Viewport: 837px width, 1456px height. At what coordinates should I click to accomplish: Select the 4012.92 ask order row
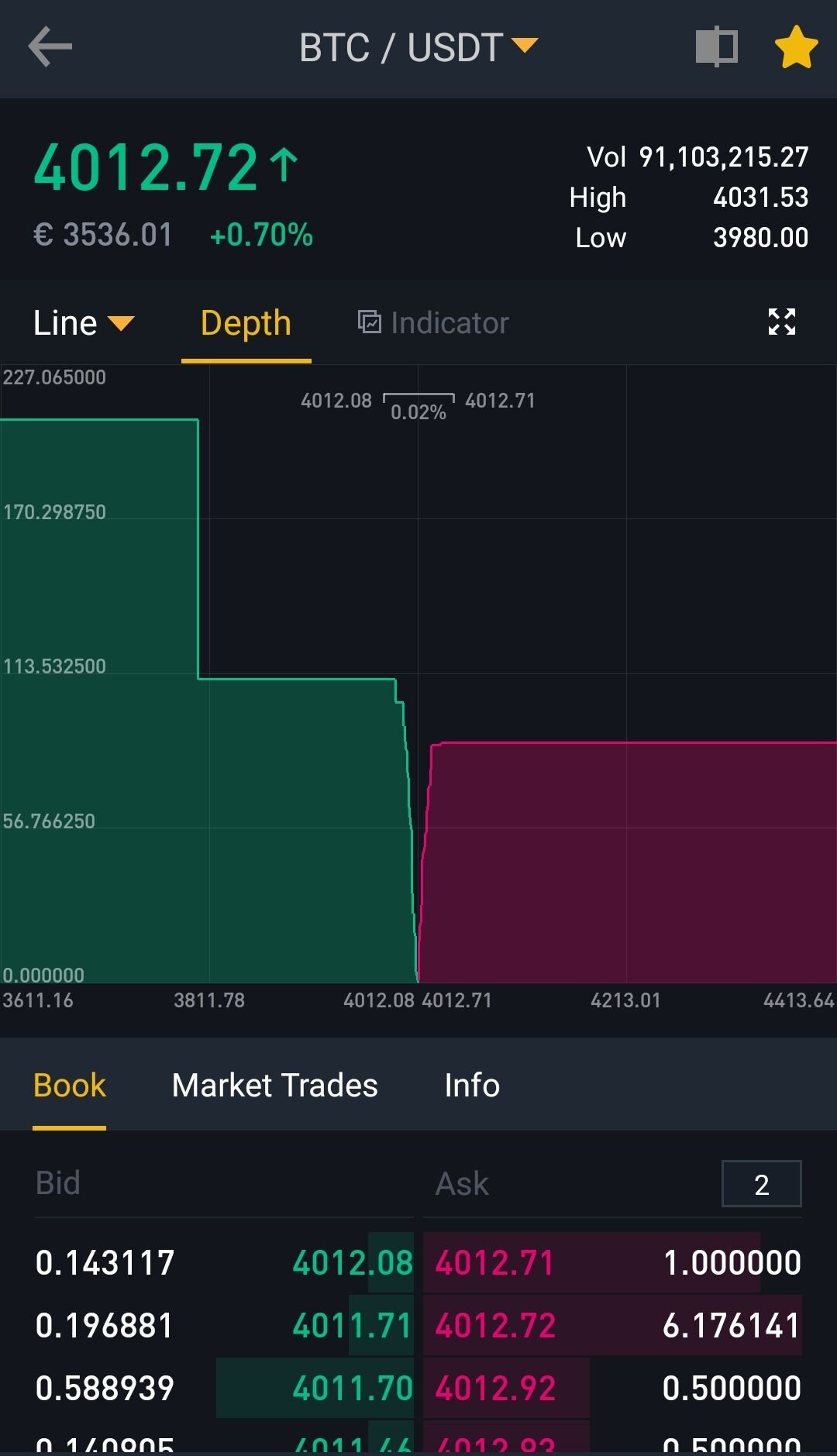(x=613, y=1388)
